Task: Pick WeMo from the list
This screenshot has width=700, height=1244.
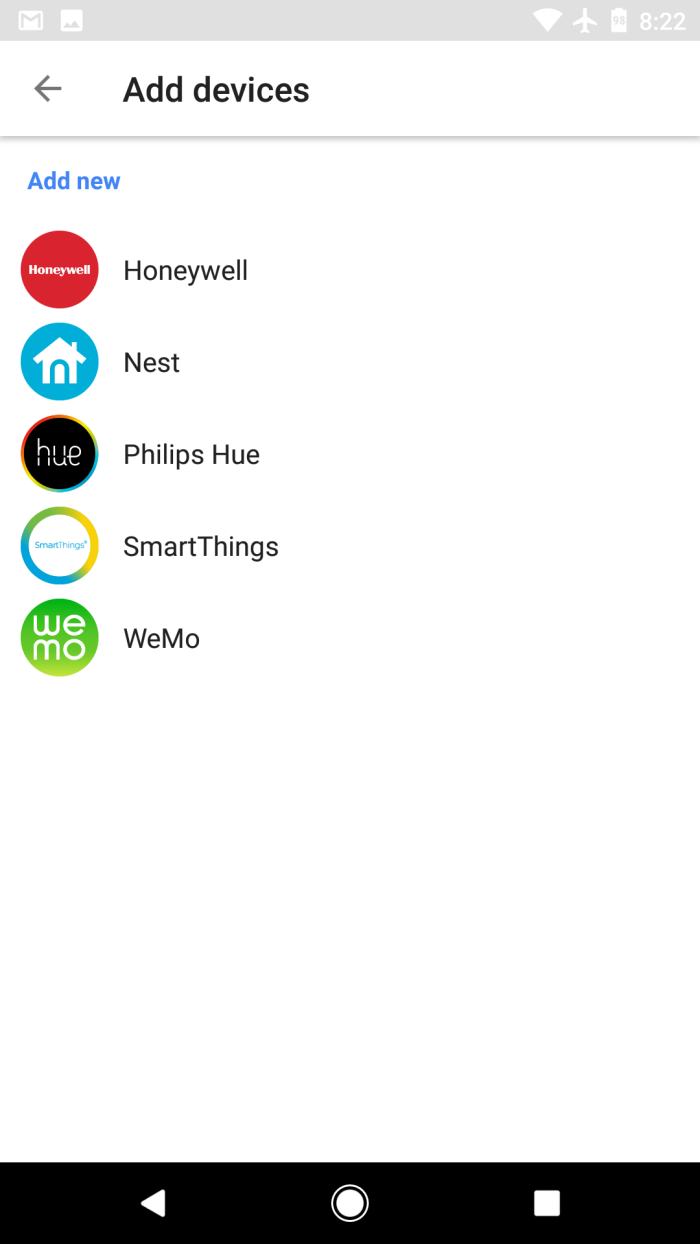Action: 350,638
